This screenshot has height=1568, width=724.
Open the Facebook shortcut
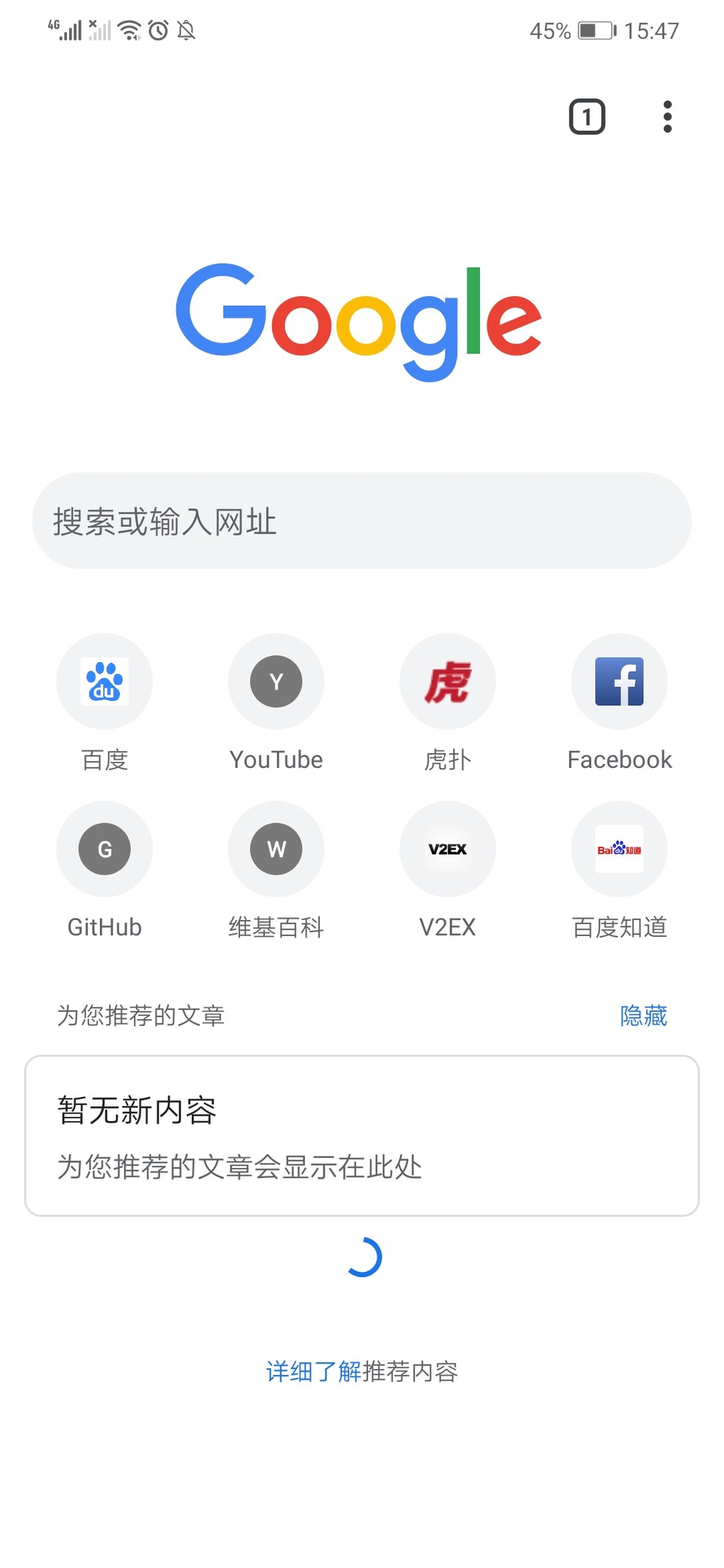pyautogui.click(x=620, y=681)
